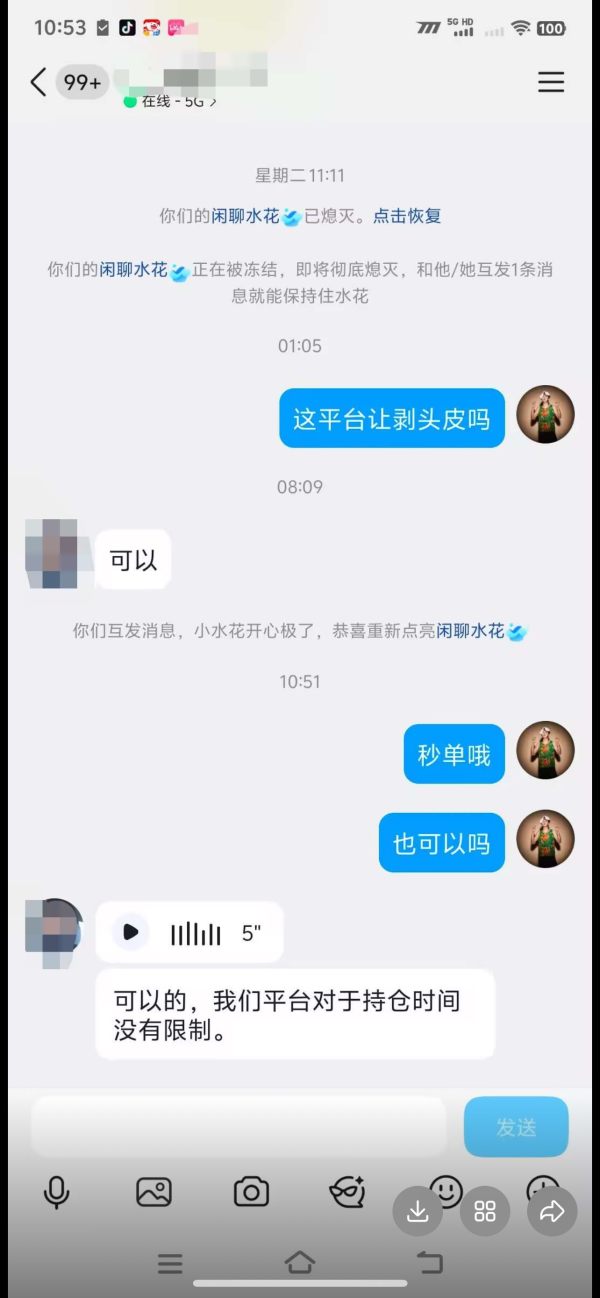This screenshot has height=1298, width=600.
Task: Tap the message text input box
Action: (239, 1127)
